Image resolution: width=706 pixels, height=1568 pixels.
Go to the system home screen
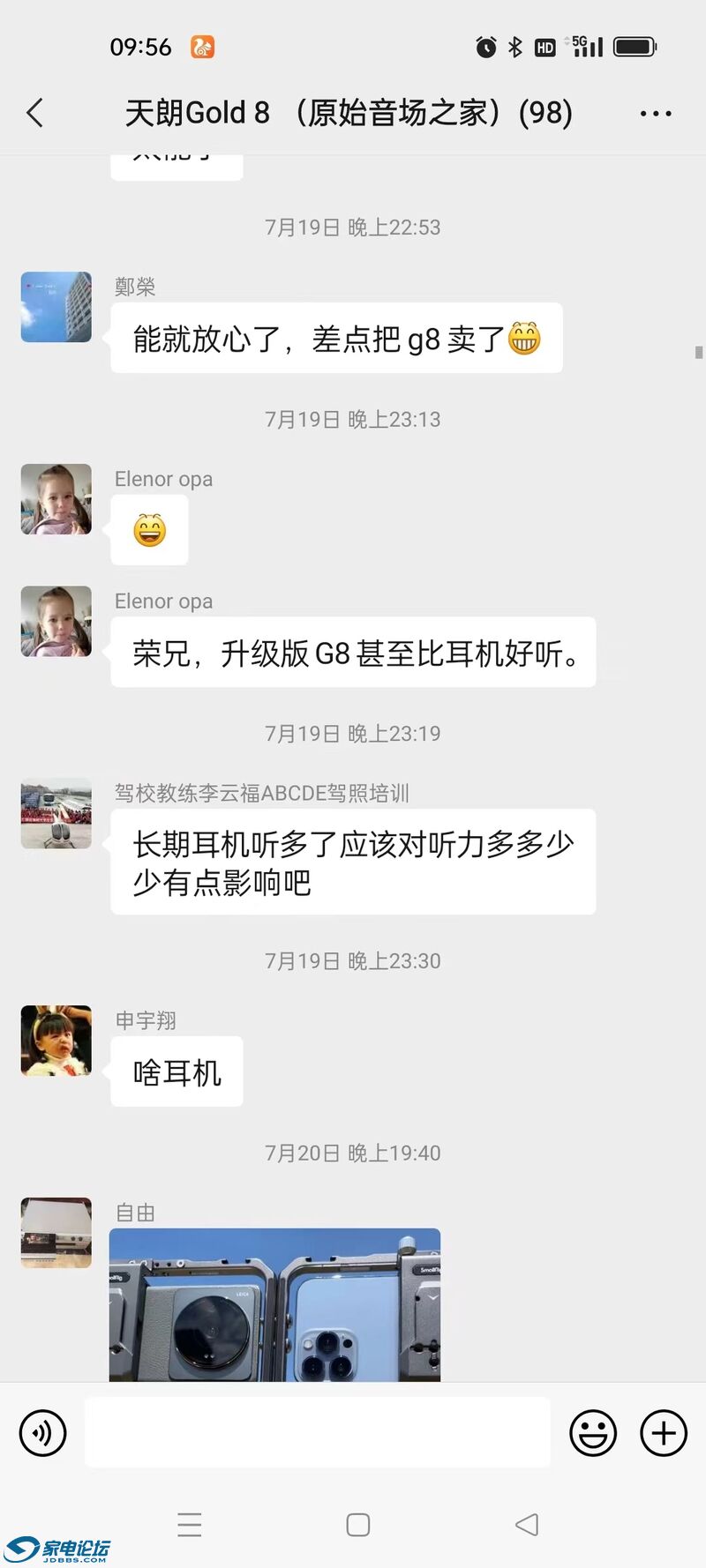click(358, 1525)
